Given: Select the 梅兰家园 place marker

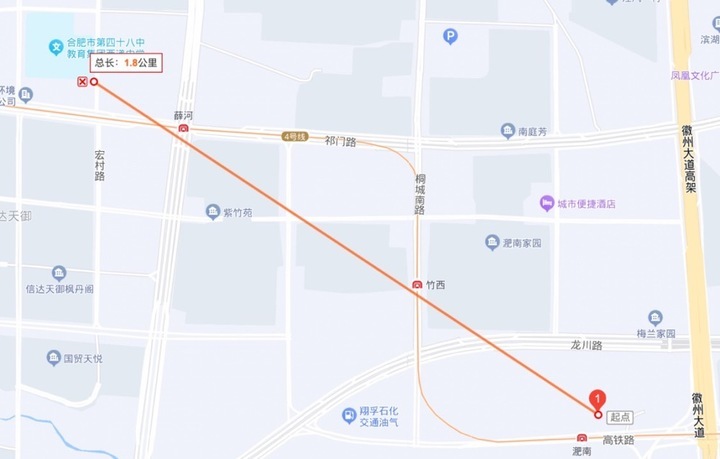Looking at the screenshot, I should (x=655, y=317).
